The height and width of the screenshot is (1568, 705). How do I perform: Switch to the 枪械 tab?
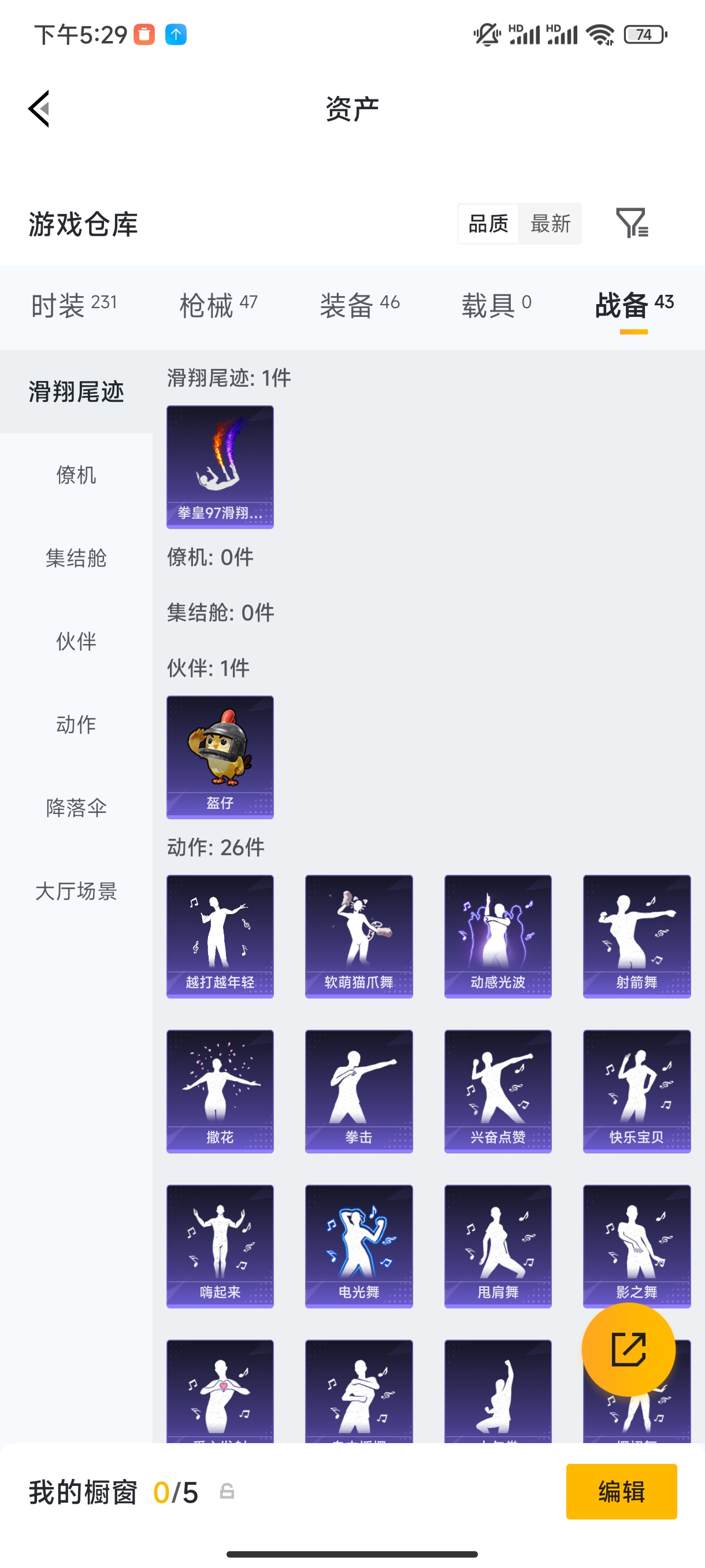click(x=217, y=304)
